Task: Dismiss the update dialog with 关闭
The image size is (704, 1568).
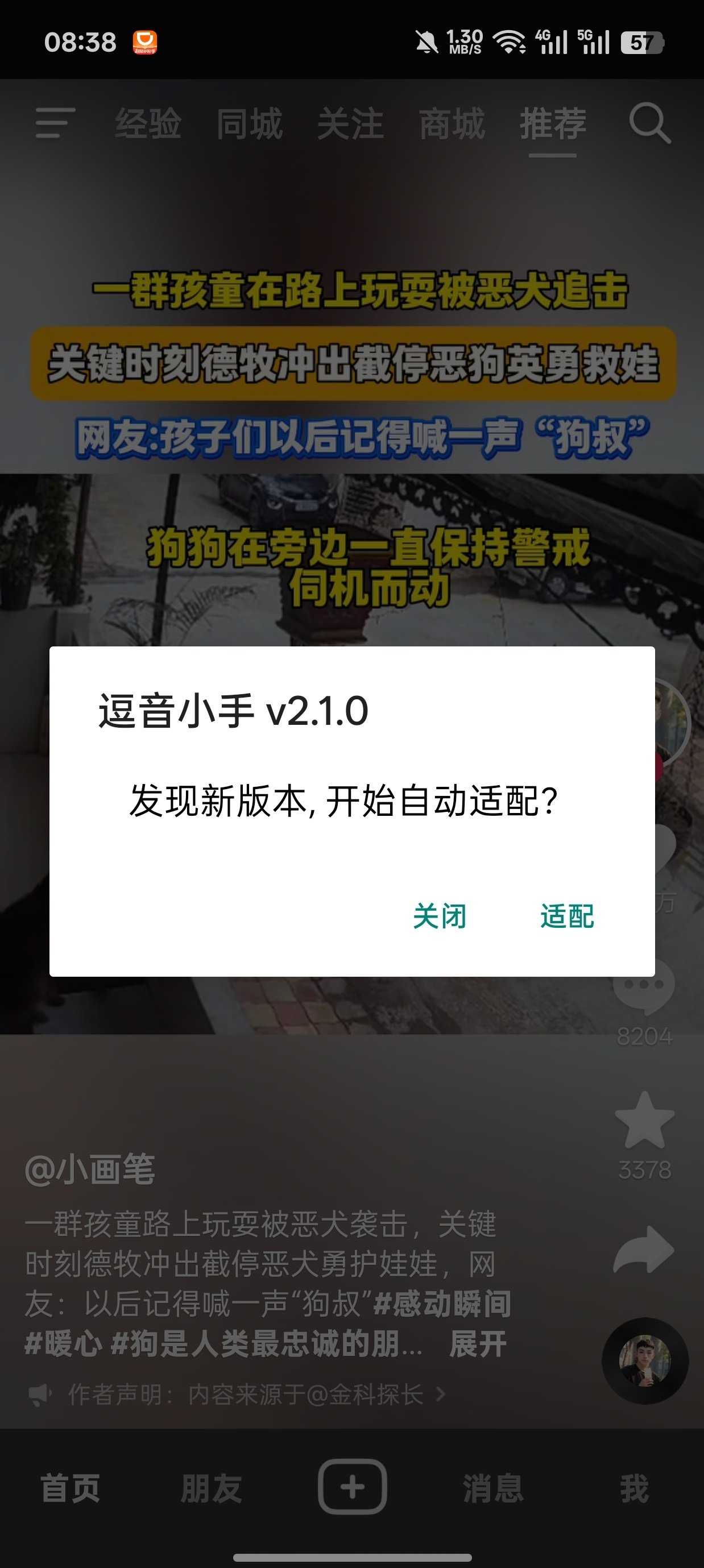Action: [x=439, y=916]
